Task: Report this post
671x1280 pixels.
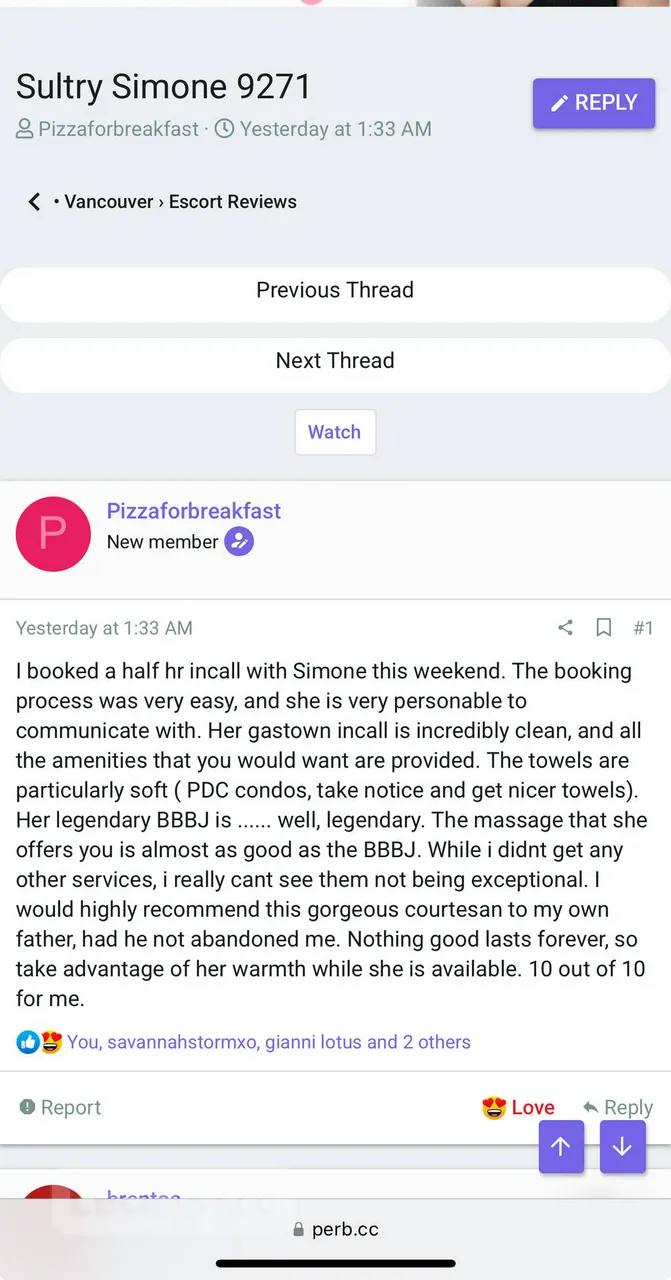Action: coord(60,1107)
